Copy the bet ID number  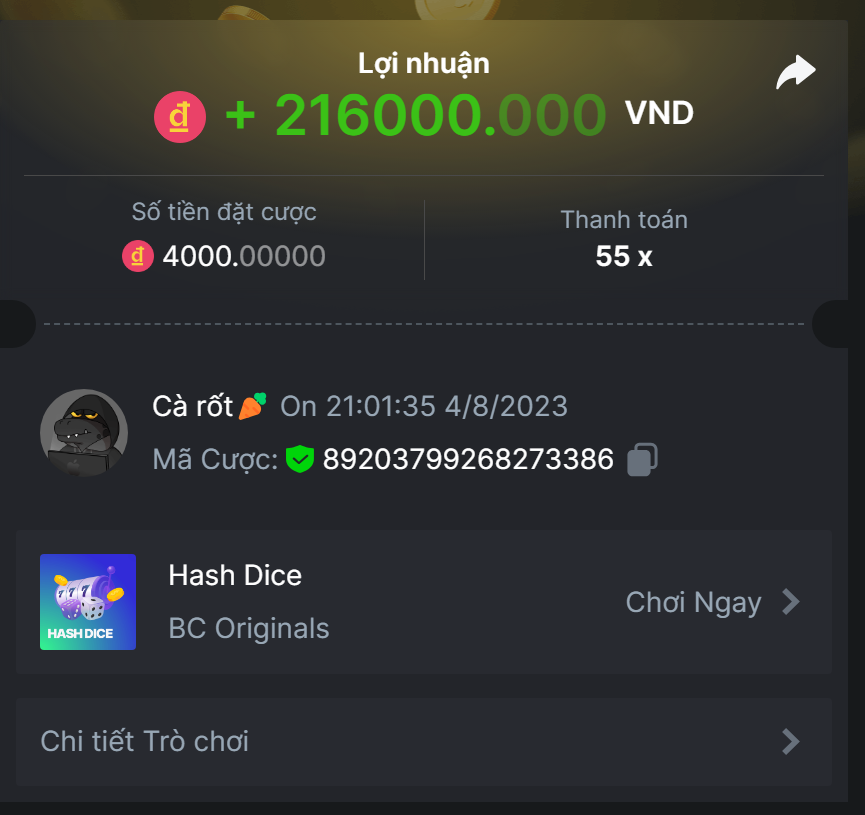(642, 460)
